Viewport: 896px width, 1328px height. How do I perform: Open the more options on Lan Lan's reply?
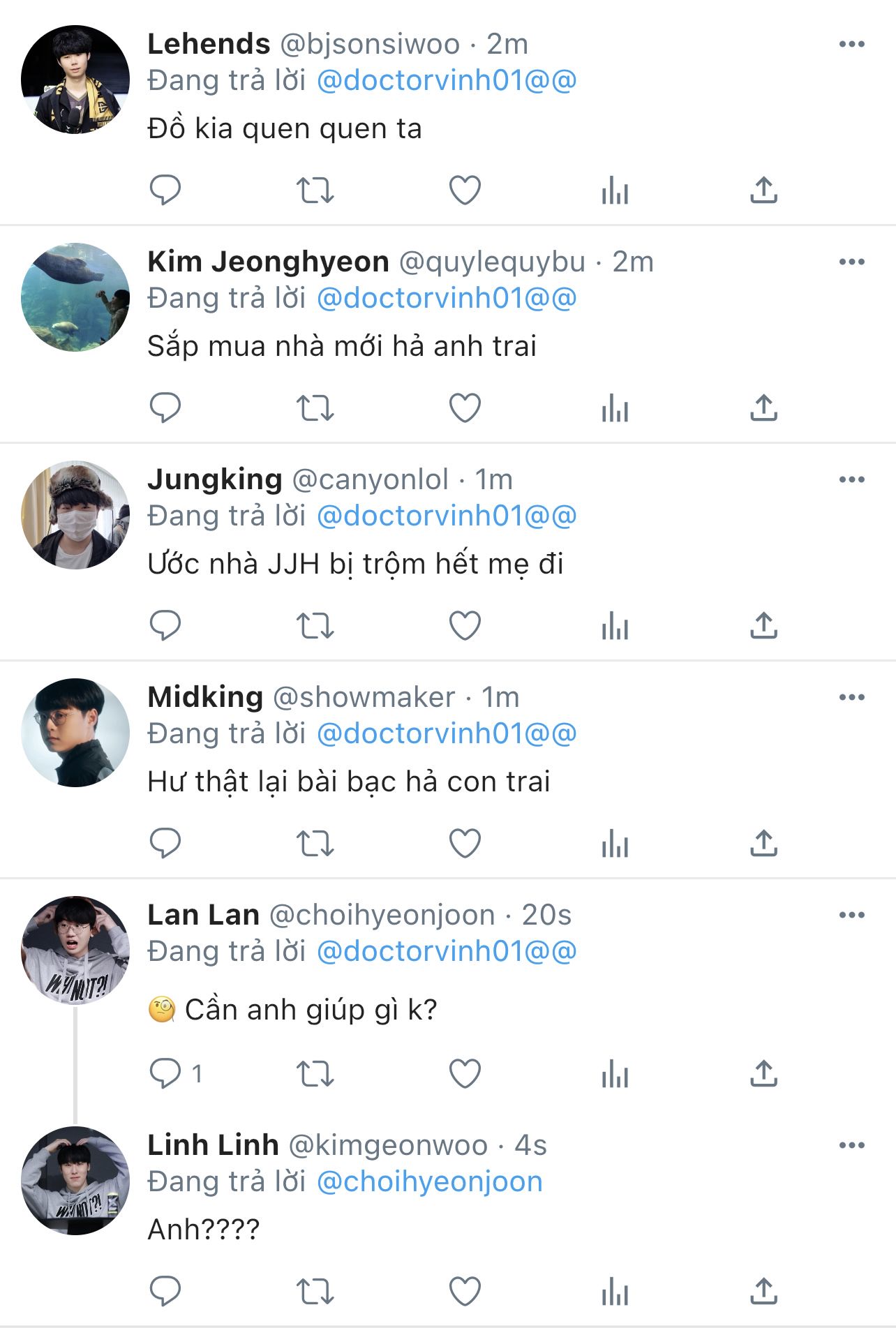click(x=851, y=916)
